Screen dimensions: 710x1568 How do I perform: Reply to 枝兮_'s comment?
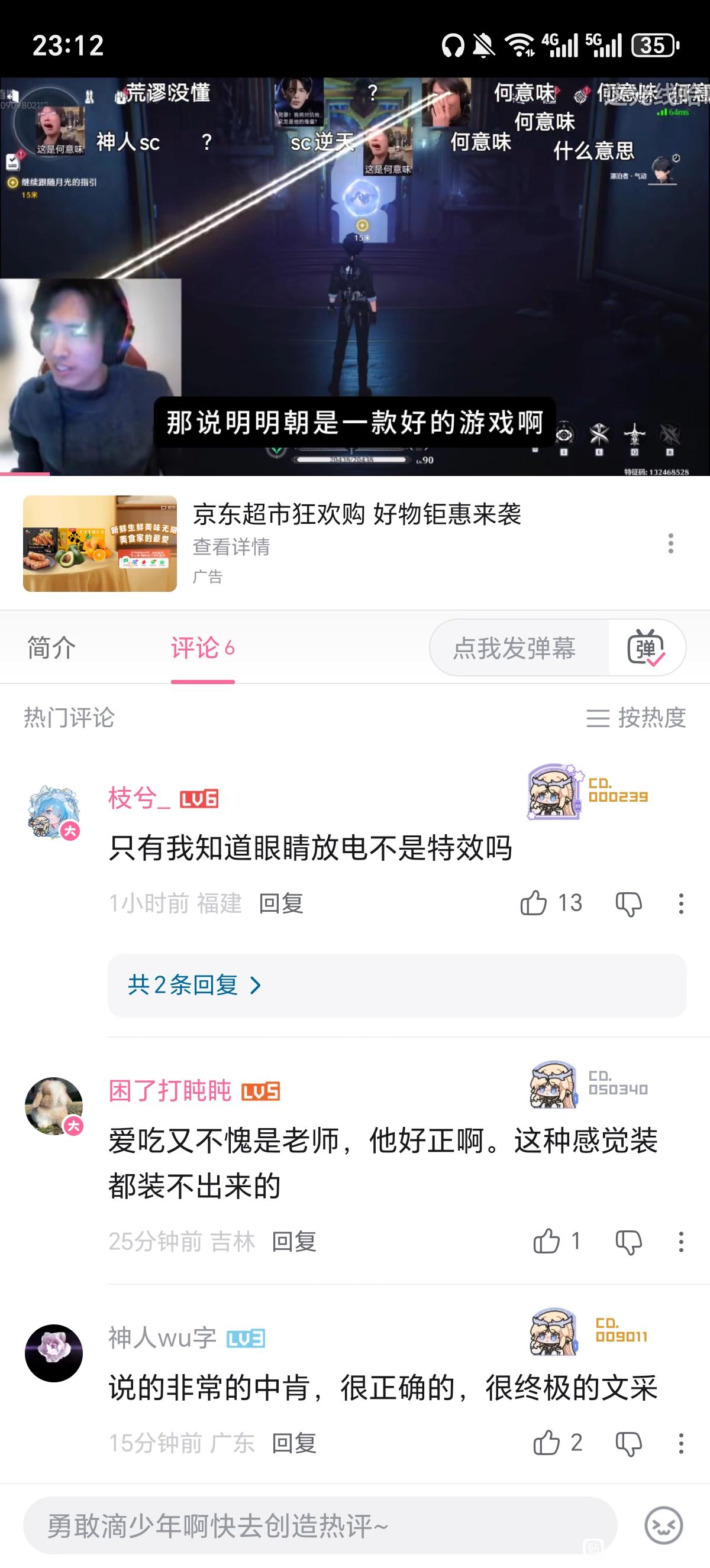pos(280,903)
